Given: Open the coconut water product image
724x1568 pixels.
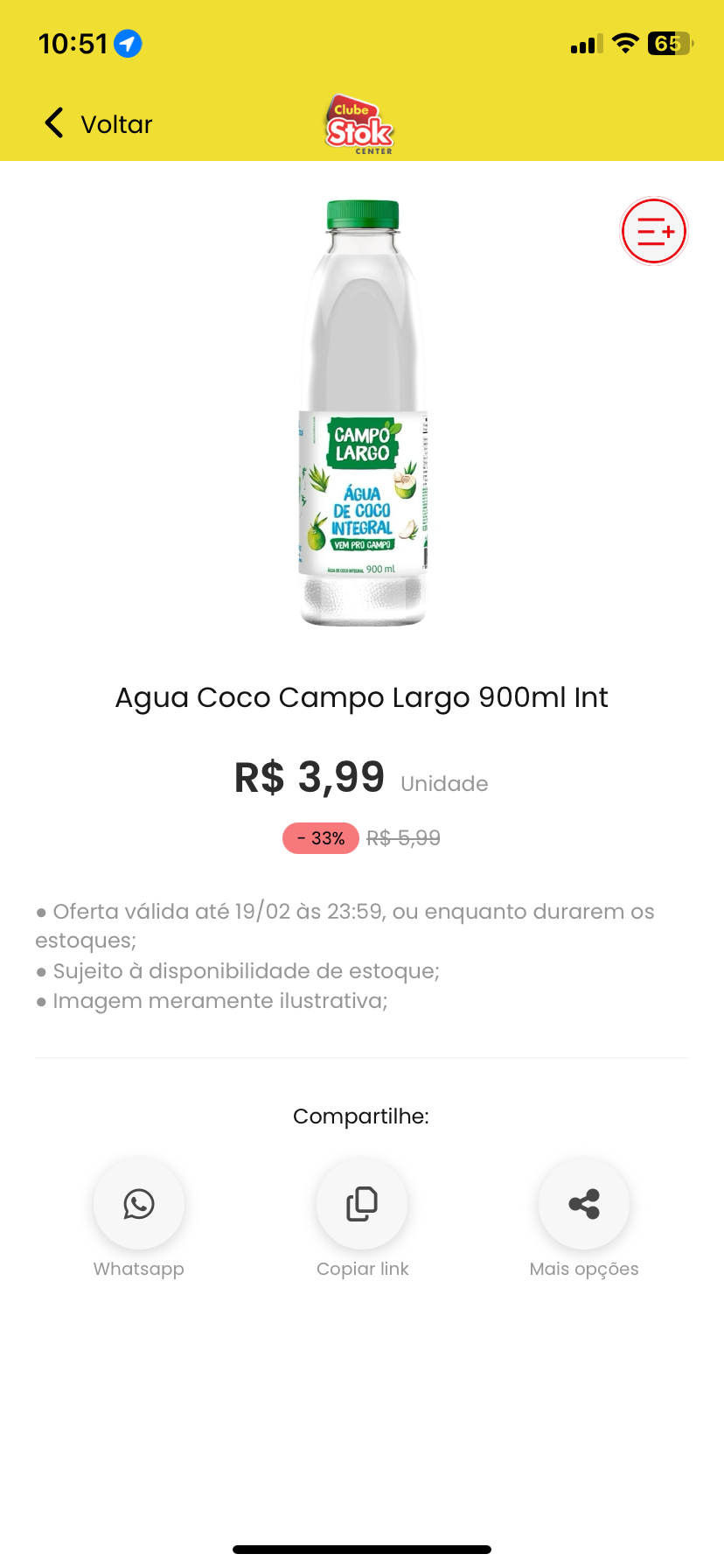Looking at the screenshot, I should tap(363, 413).
